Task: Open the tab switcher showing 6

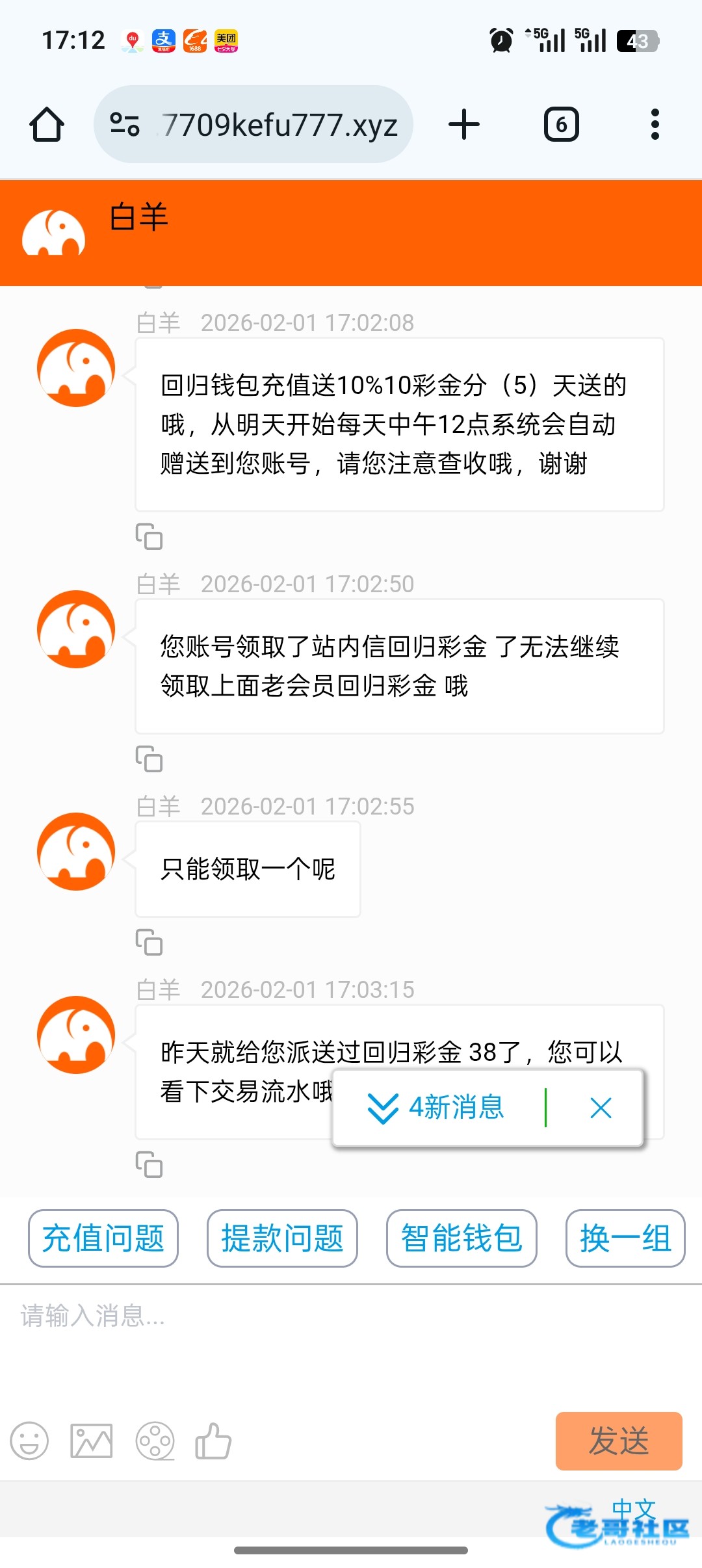Action: [561, 124]
